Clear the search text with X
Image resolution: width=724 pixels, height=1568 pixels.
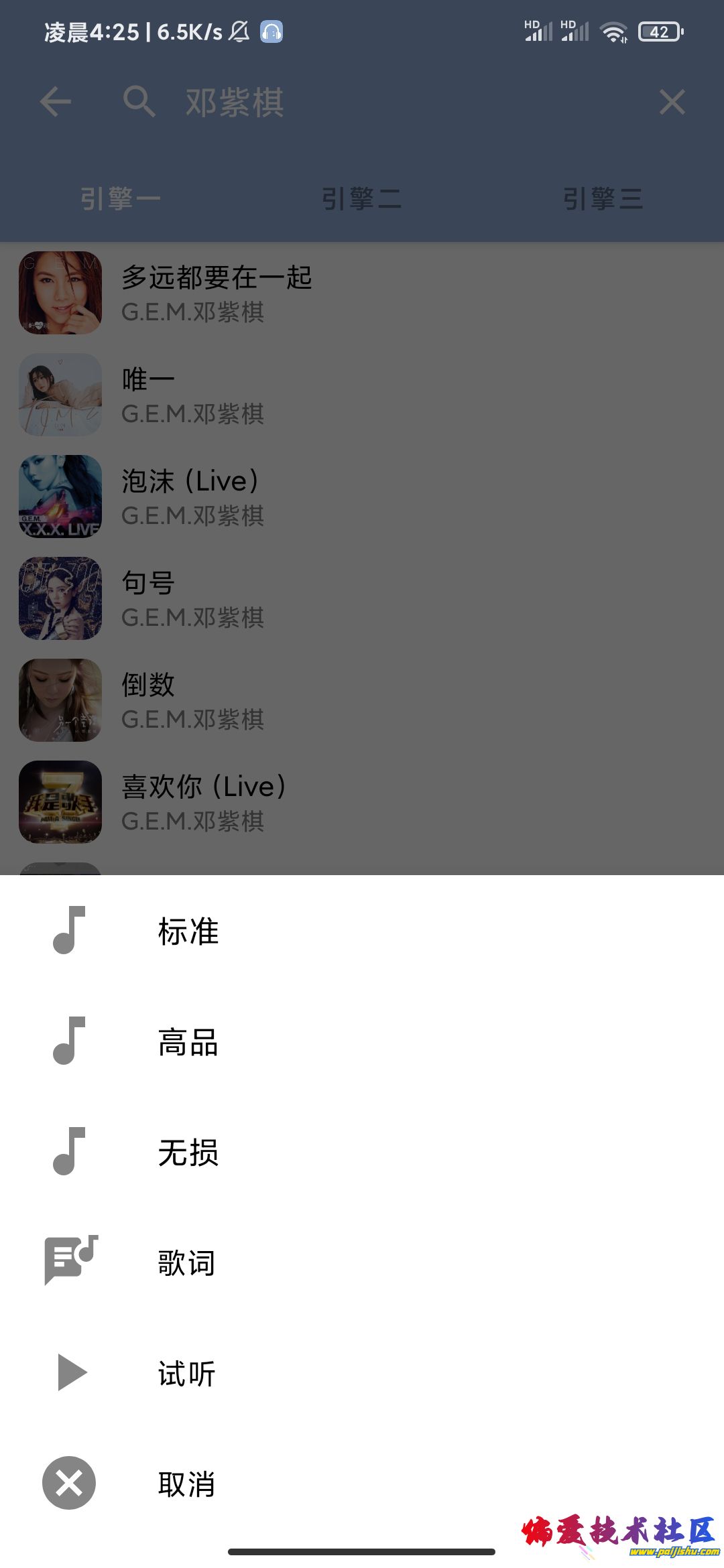672,103
